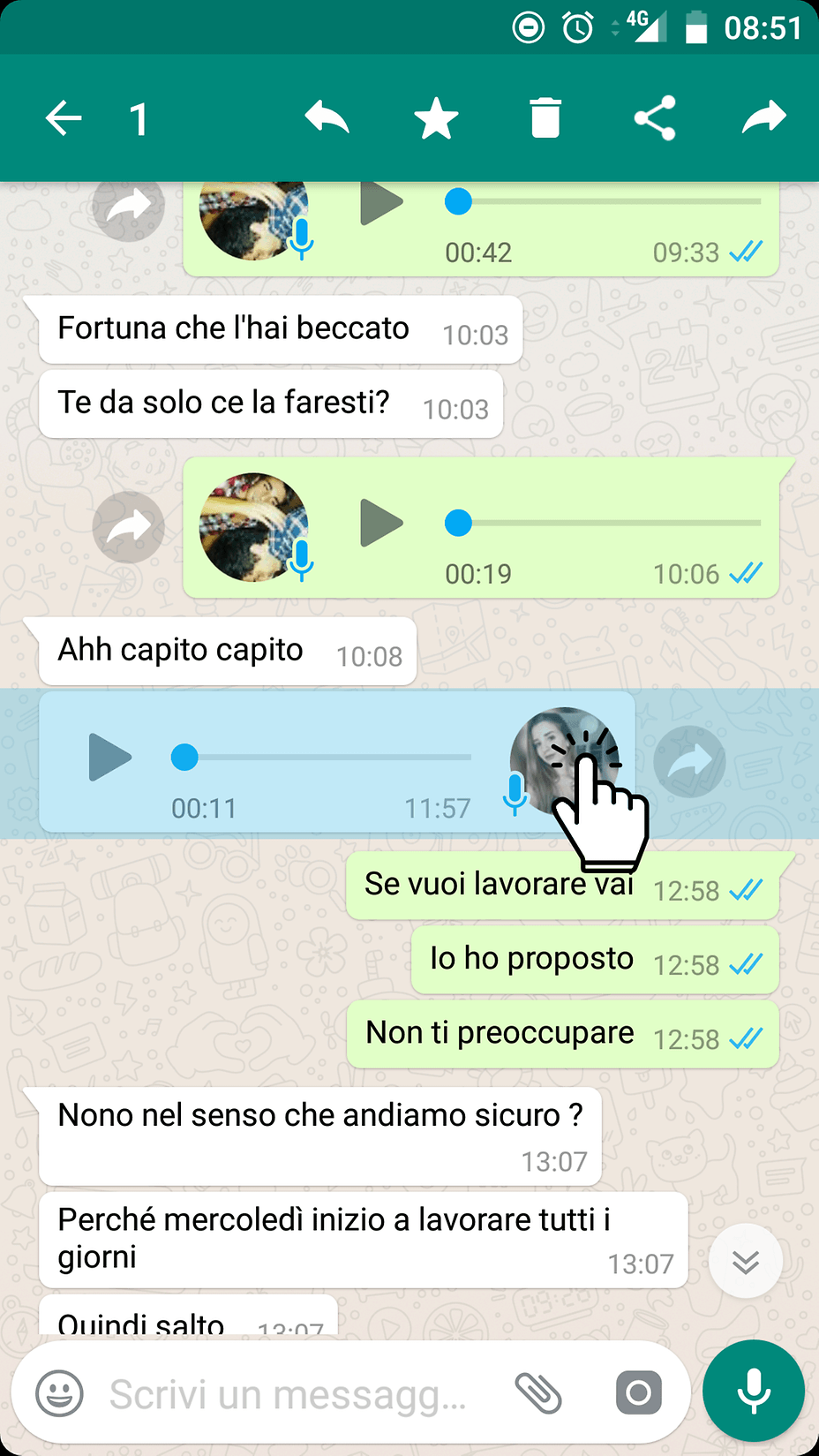Screen dimensions: 819x1456
Task: Delete the selected message
Action: pyautogui.click(x=545, y=118)
